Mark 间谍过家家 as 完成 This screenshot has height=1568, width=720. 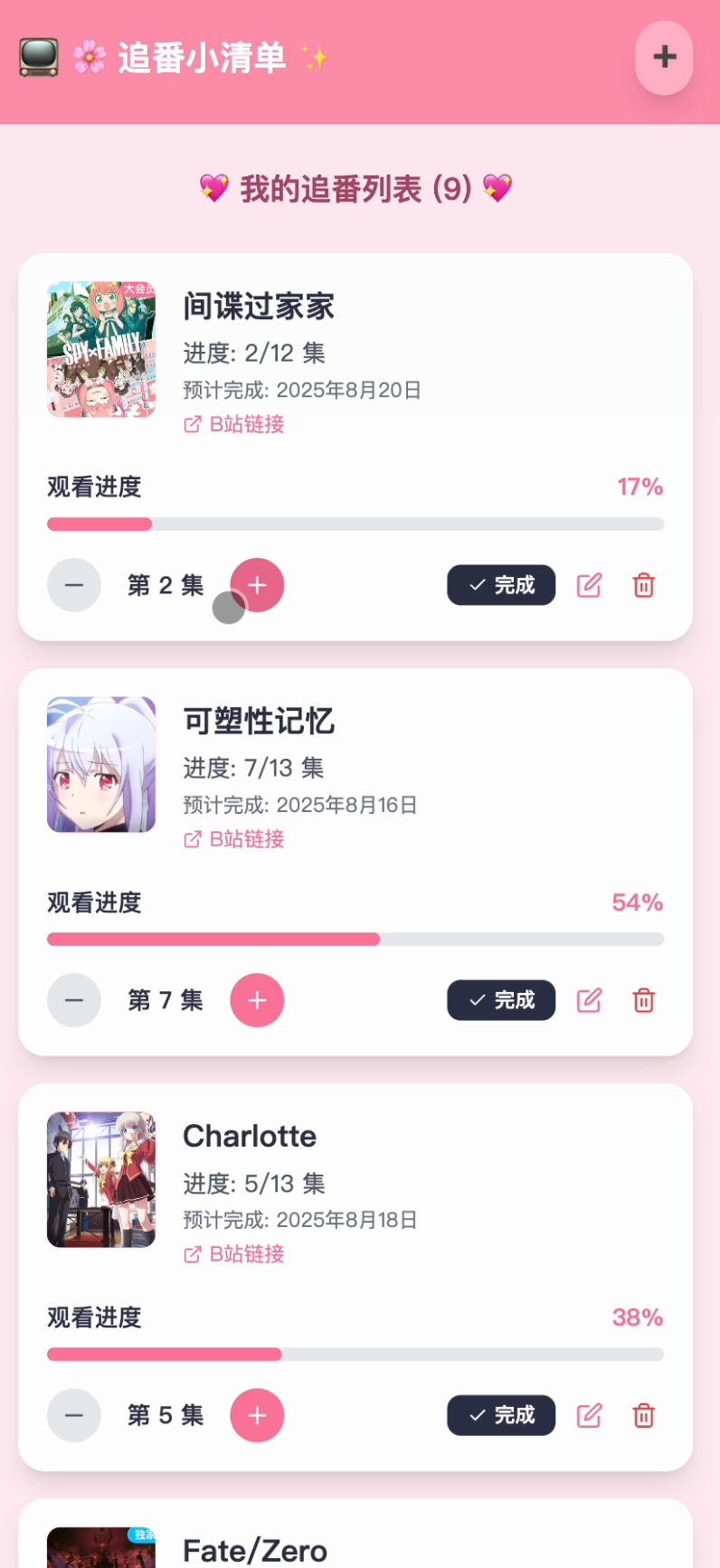(x=501, y=585)
